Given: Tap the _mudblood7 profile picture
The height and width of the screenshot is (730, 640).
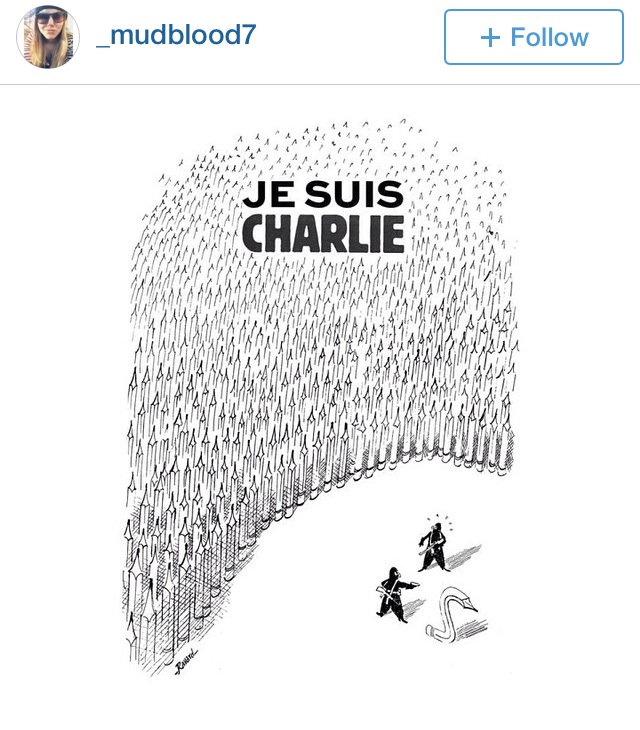Looking at the screenshot, I should tap(47, 37).
